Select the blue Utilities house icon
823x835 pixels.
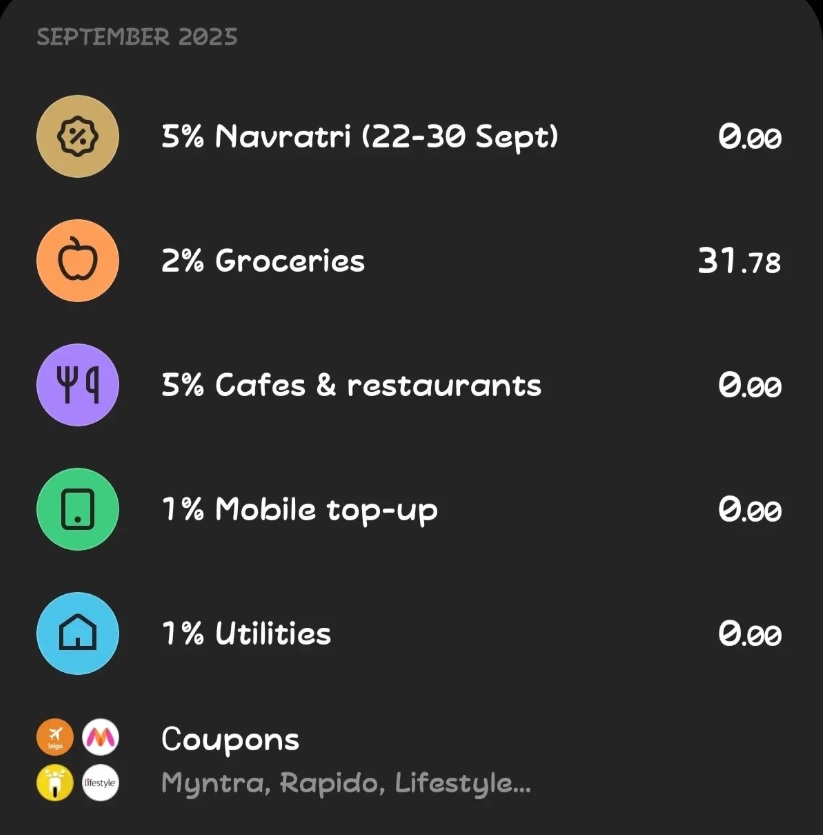[x=77, y=633]
